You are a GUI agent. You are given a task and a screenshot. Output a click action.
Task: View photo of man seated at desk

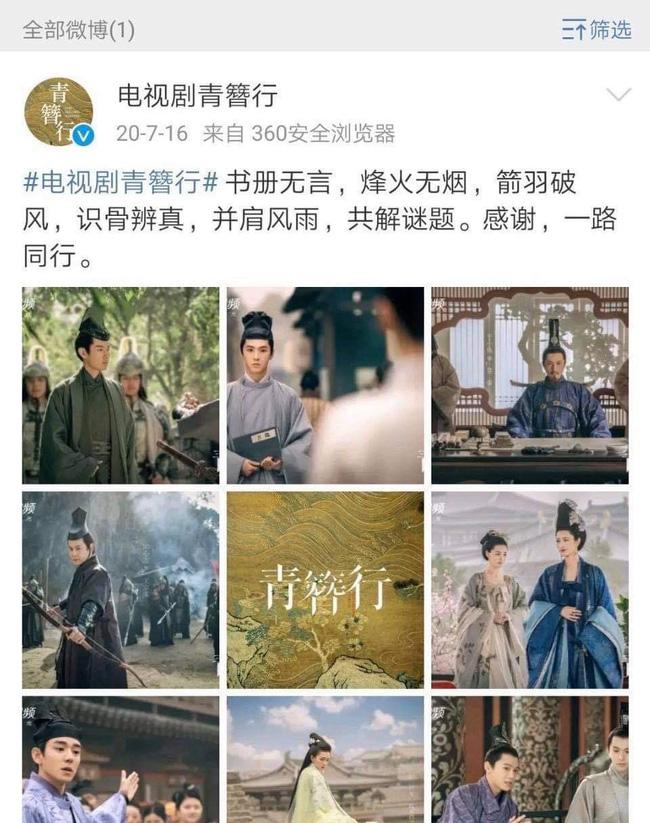(x=530, y=385)
